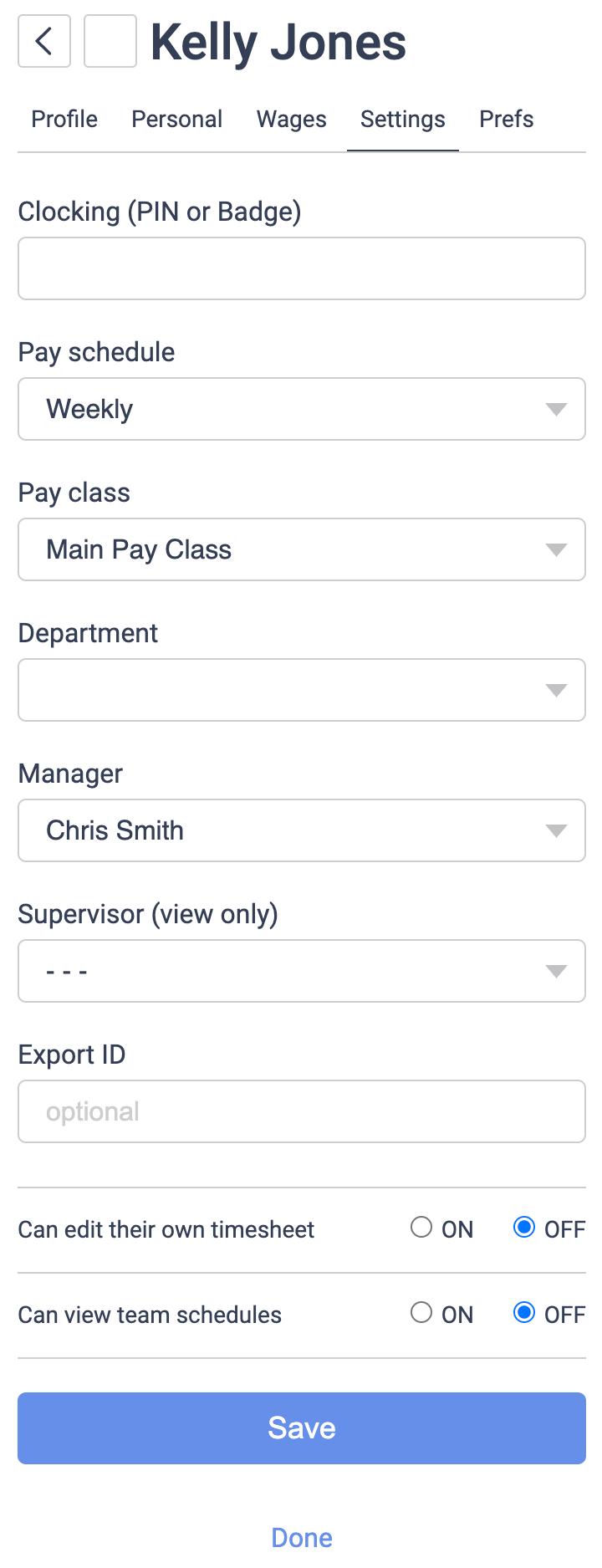Enable editing their own timesheet
The width and height of the screenshot is (602, 1568).
click(421, 1228)
